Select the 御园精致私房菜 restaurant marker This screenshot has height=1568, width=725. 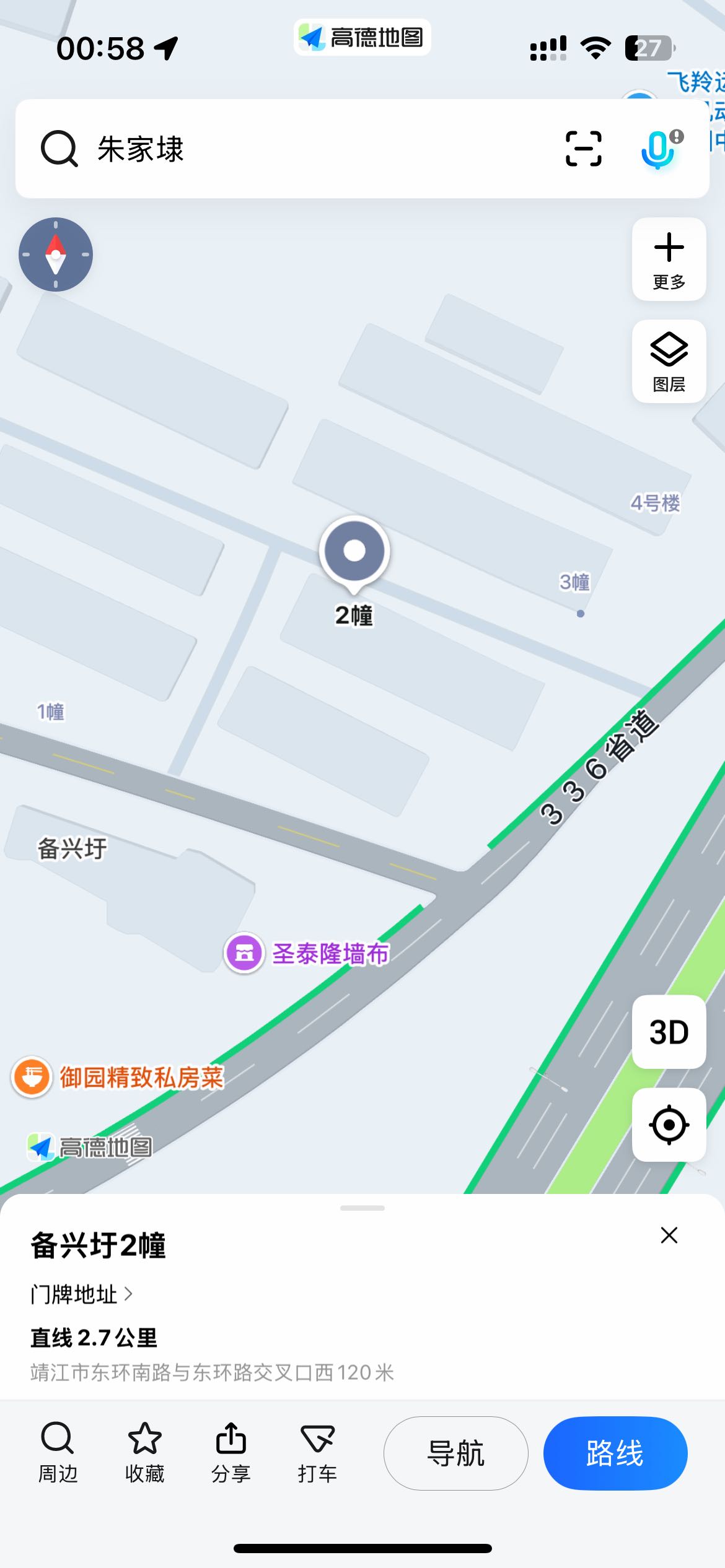click(x=32, y=1077)
